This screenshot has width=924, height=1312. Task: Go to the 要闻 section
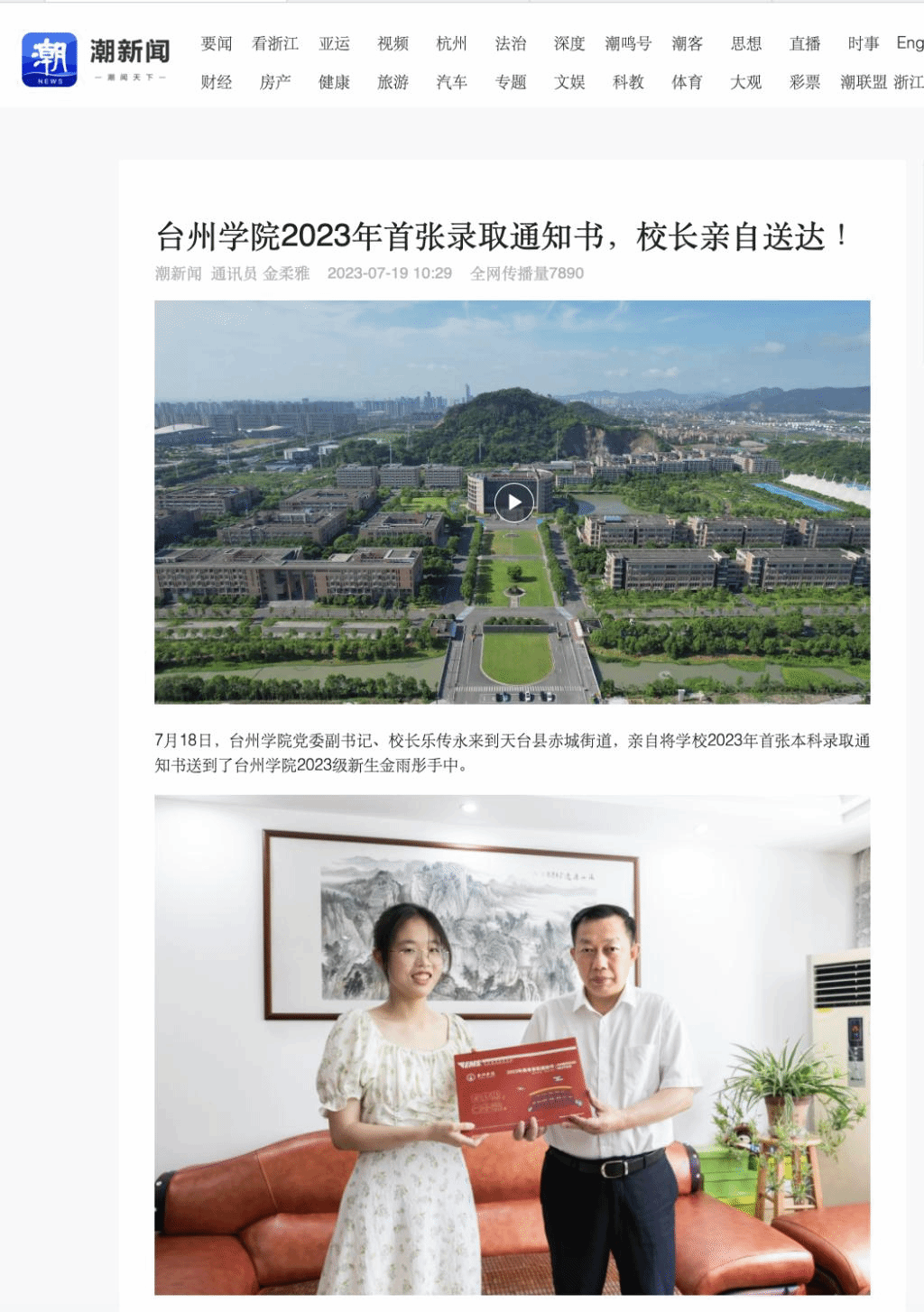(217, 43)
